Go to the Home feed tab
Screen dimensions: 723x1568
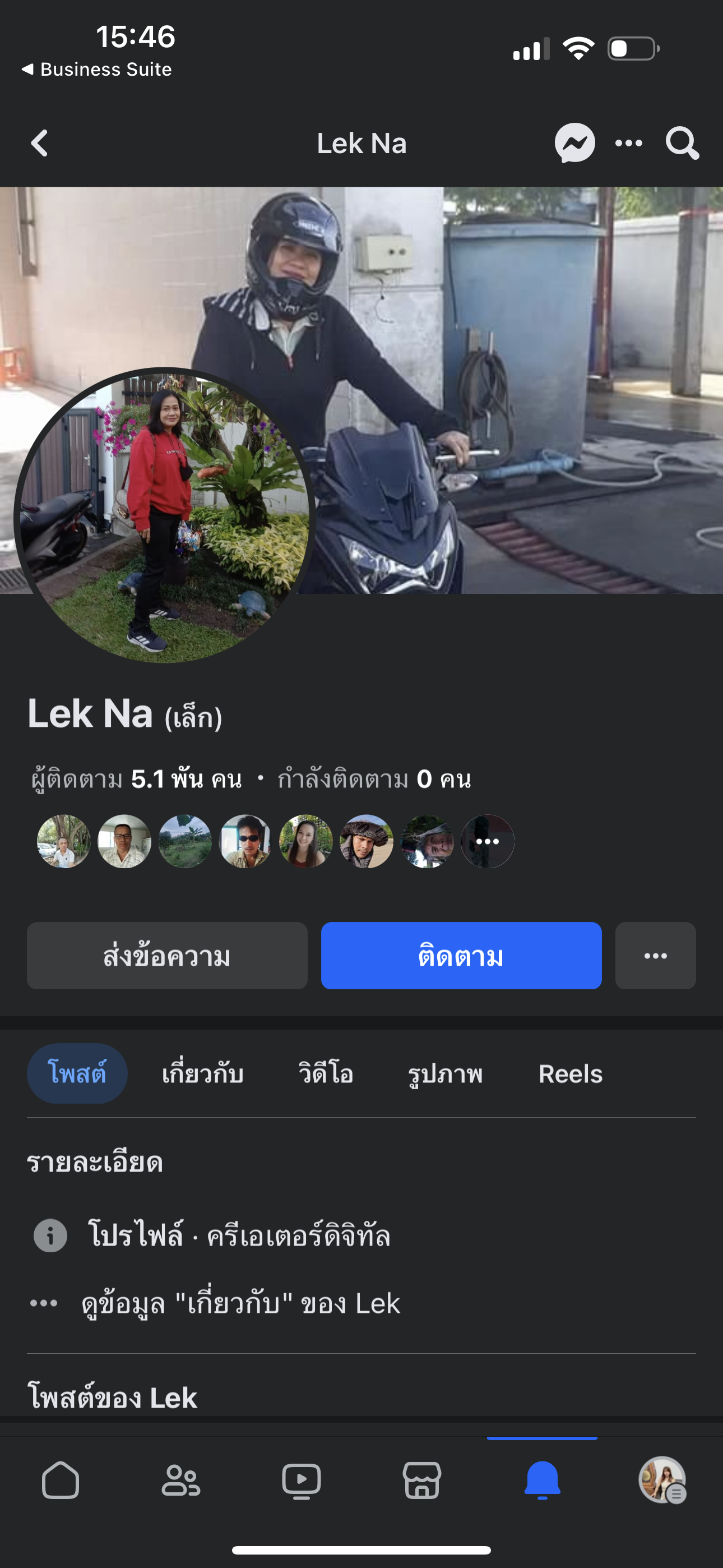point(61,1480)
